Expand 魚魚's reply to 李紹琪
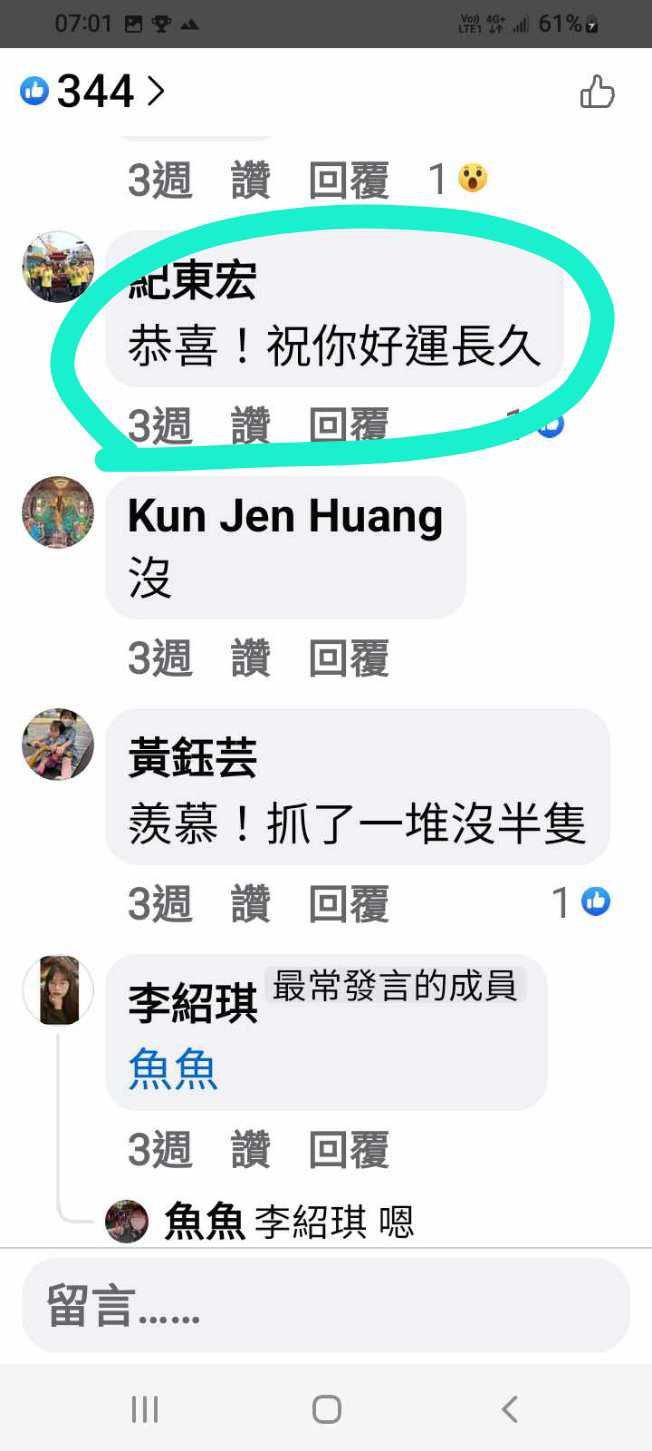Image resolution: width=652 pixels, height=1451 pixels. tap(288, 1222)
